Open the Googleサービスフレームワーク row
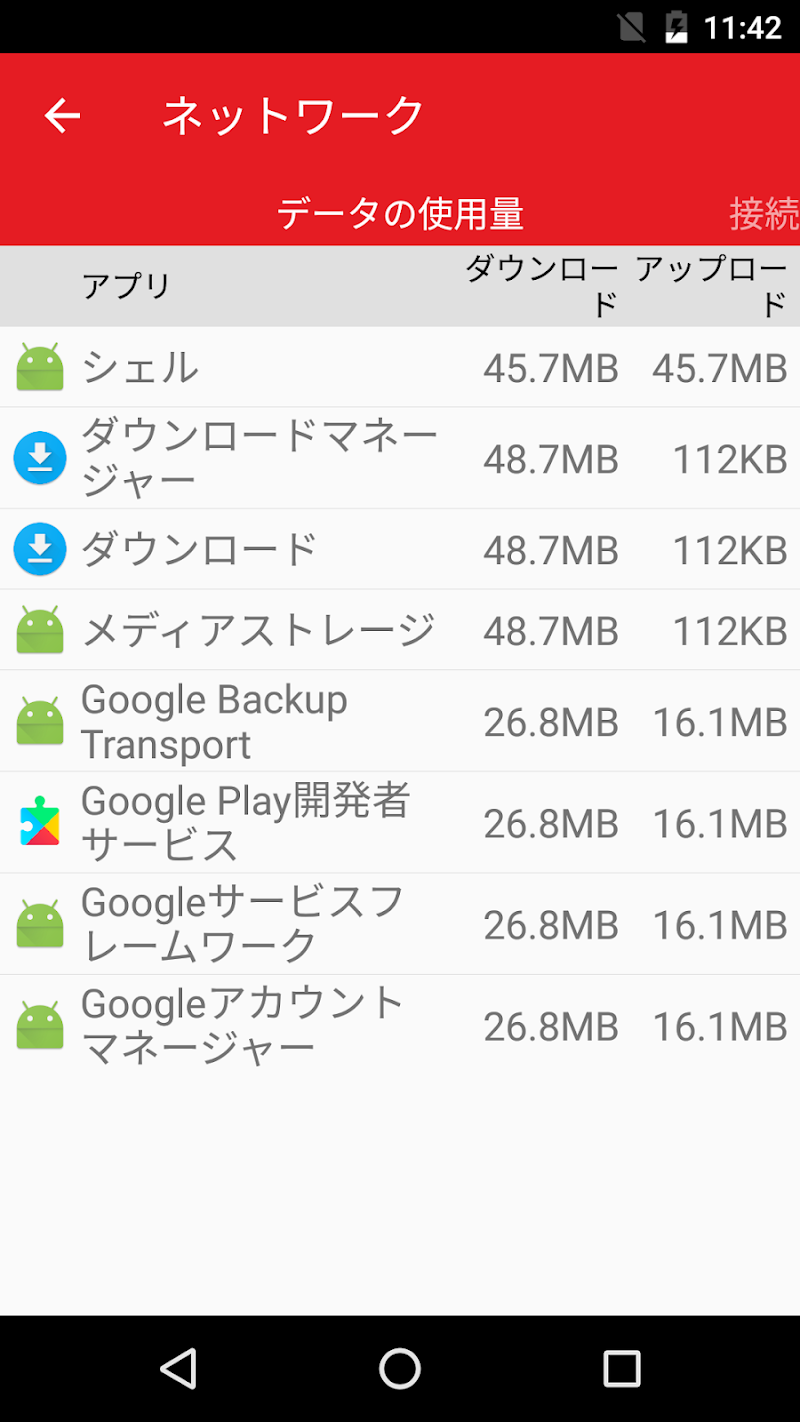 pos(400,925)
